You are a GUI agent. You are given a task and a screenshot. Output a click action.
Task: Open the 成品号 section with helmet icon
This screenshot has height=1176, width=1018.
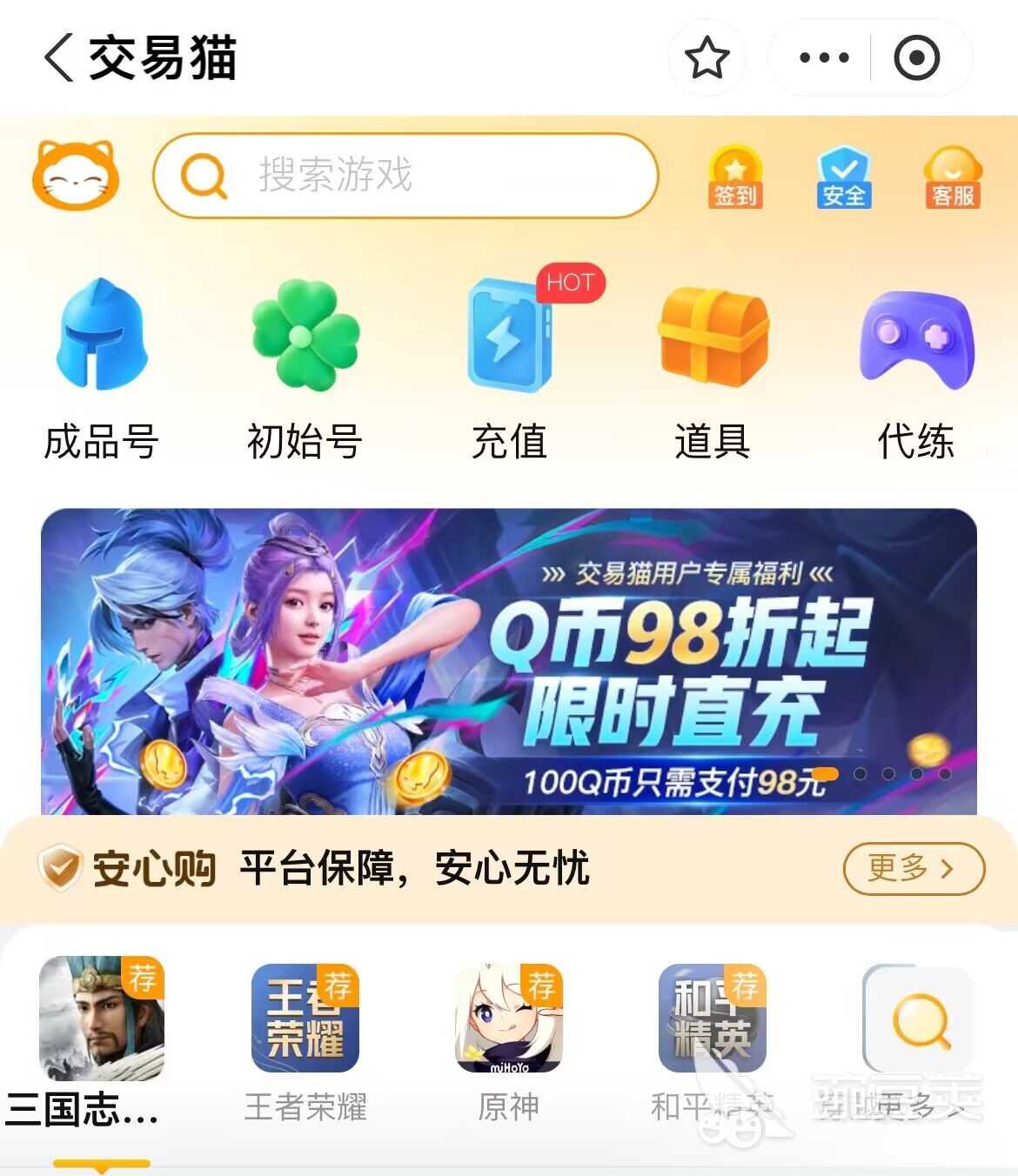click(100, 365)
